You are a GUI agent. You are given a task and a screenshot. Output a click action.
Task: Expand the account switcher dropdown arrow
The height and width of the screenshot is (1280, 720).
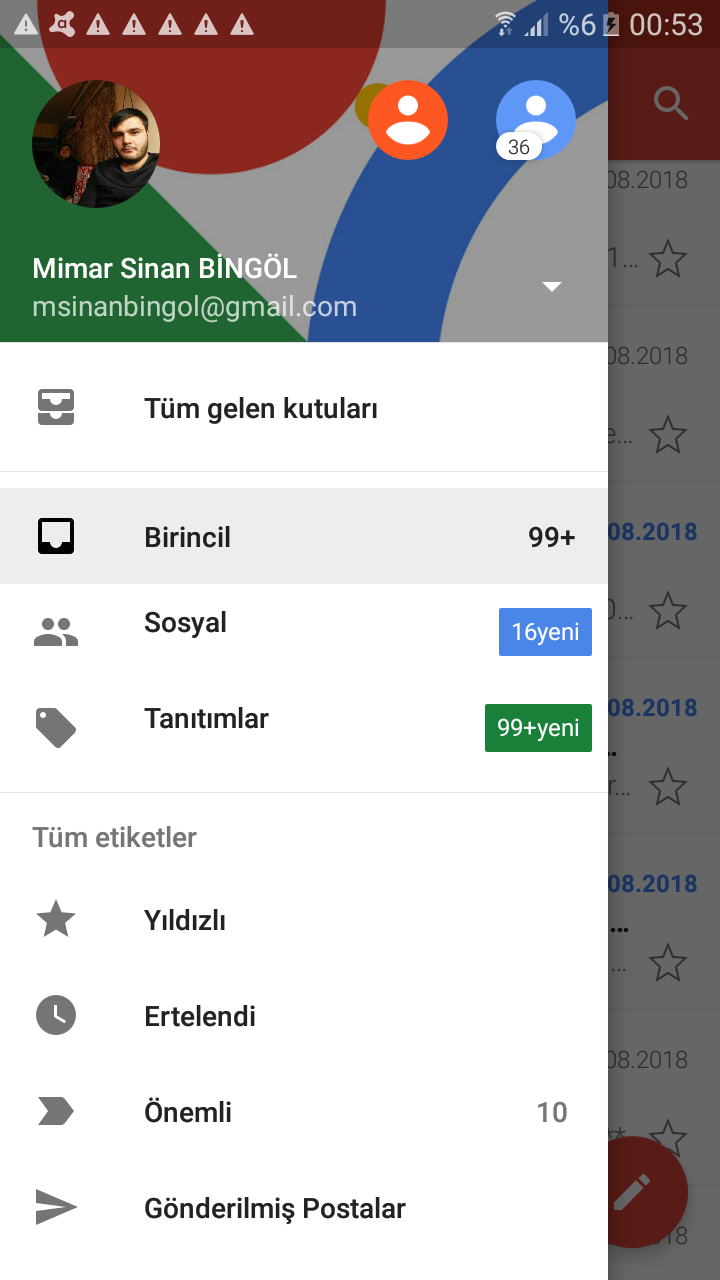tap(551, 287)
